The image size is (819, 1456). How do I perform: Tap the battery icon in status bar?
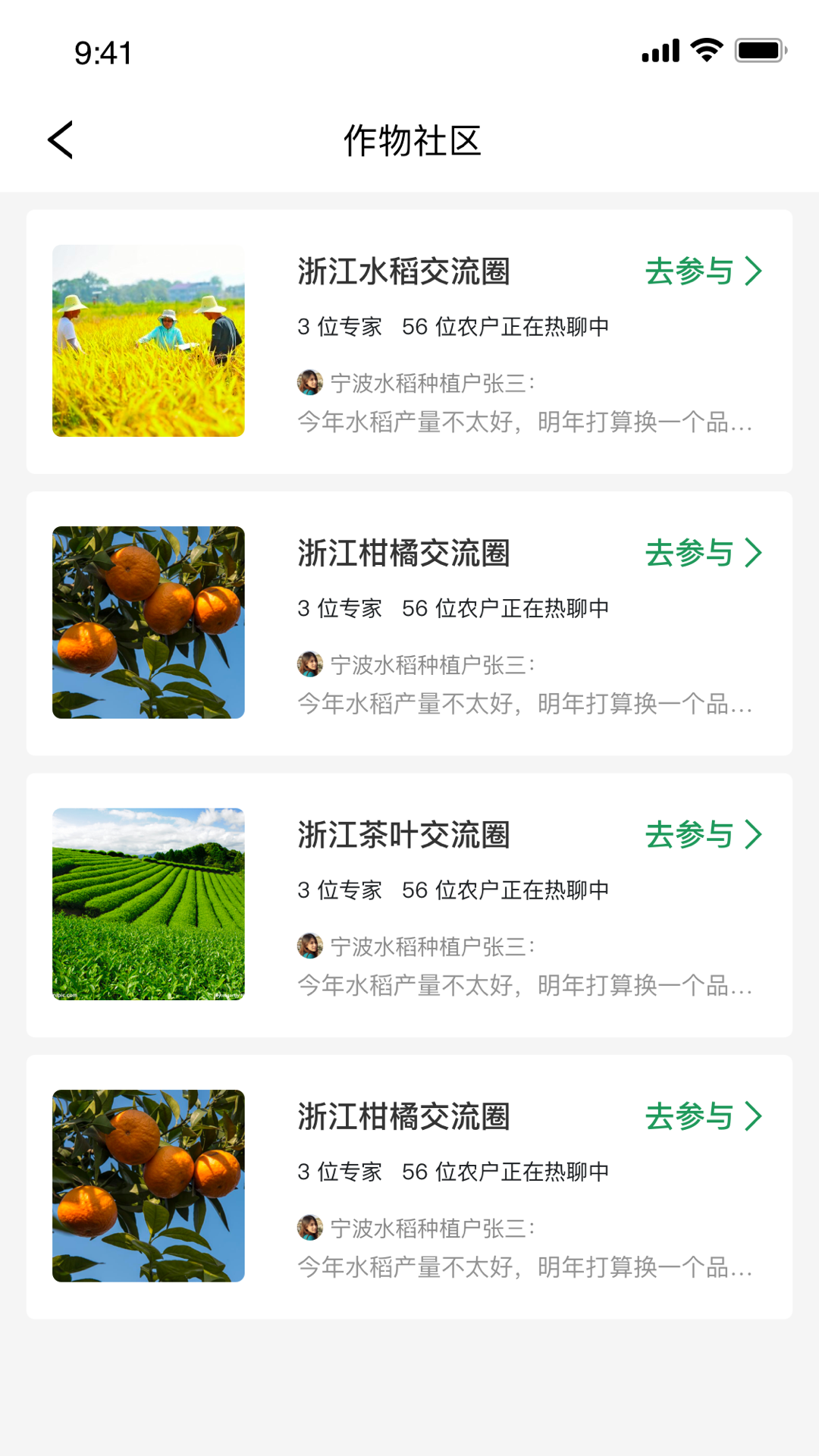coord(761,50)
